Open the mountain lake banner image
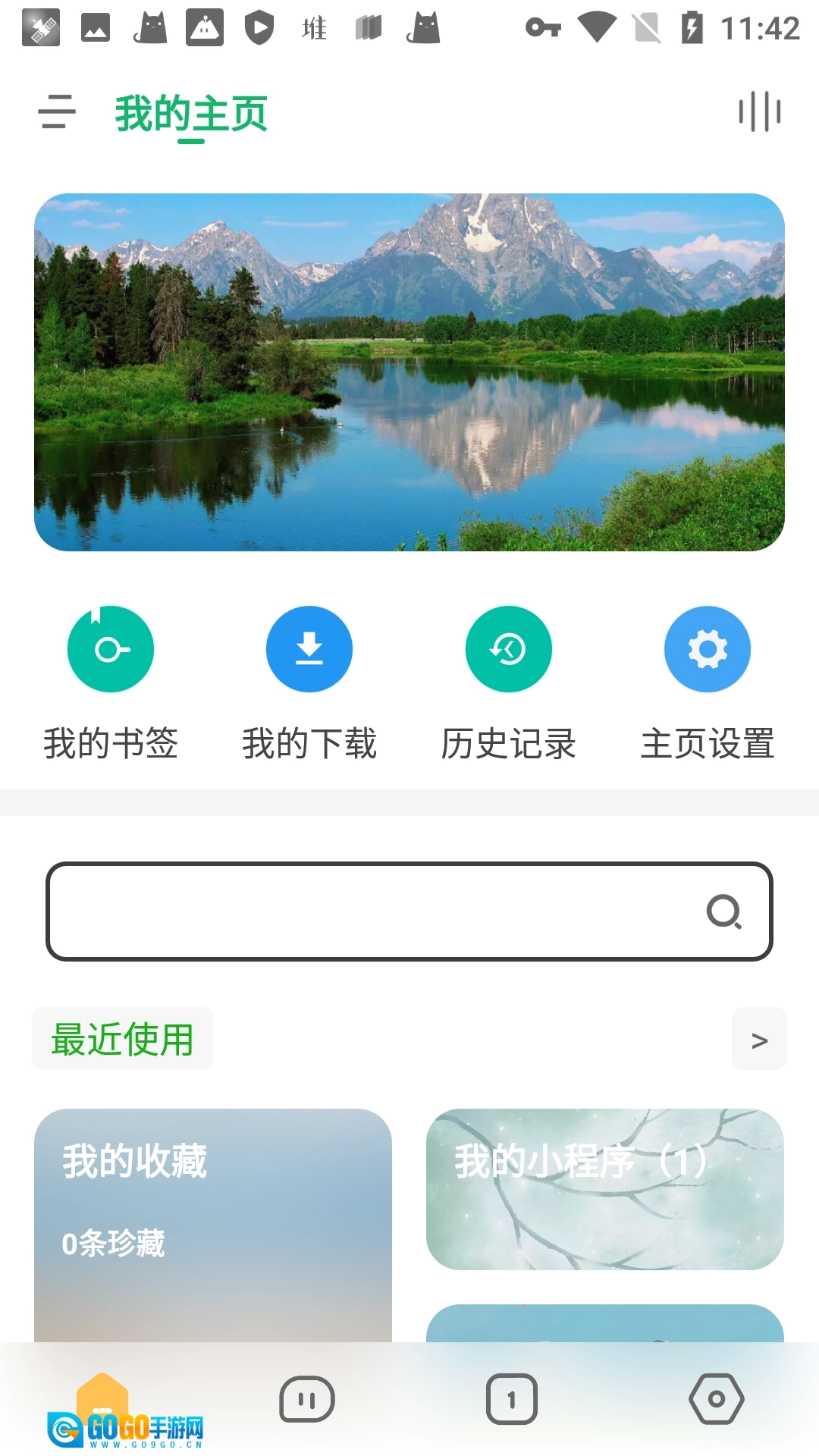Screen dimensions: 819x1456 (x=409, y=372)
